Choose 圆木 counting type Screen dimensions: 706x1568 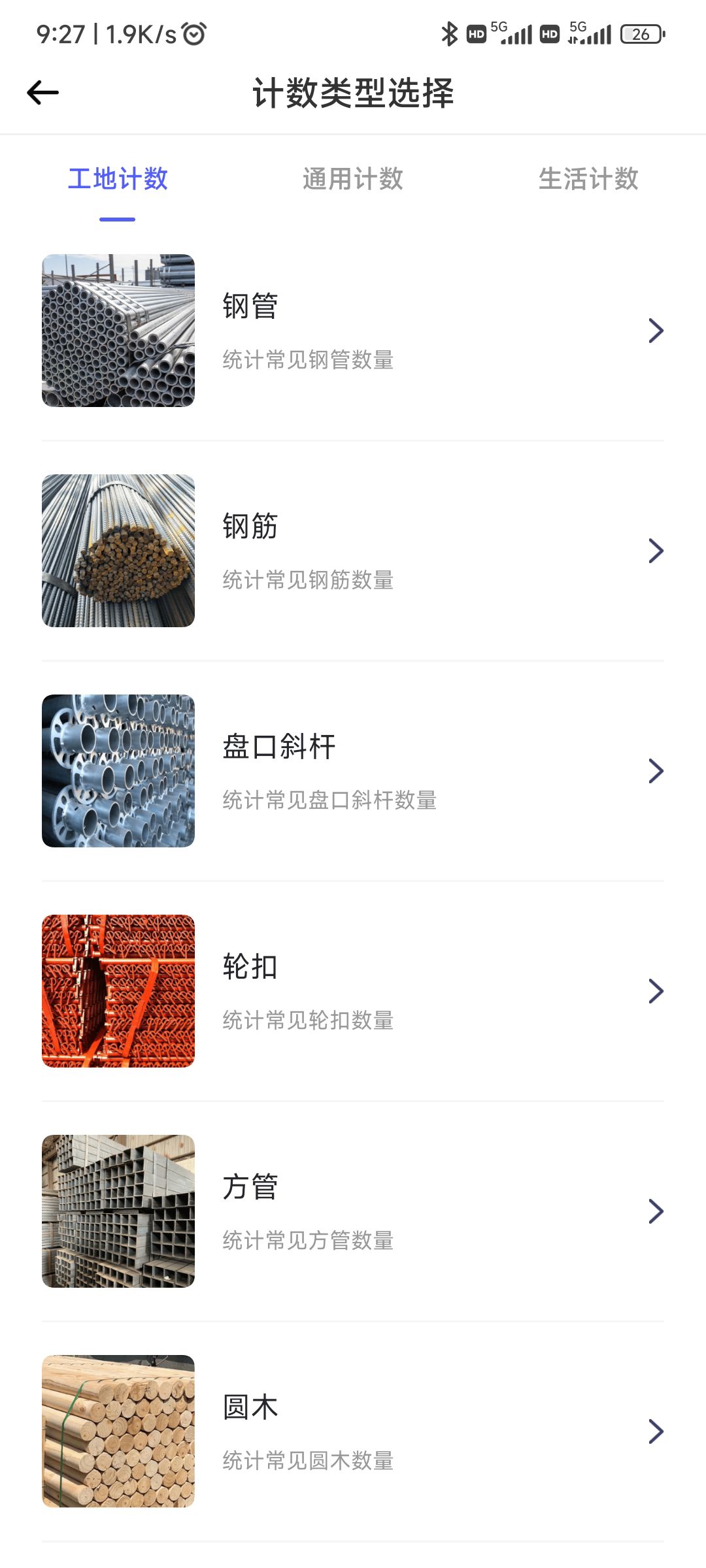[x=353, y=1431]
